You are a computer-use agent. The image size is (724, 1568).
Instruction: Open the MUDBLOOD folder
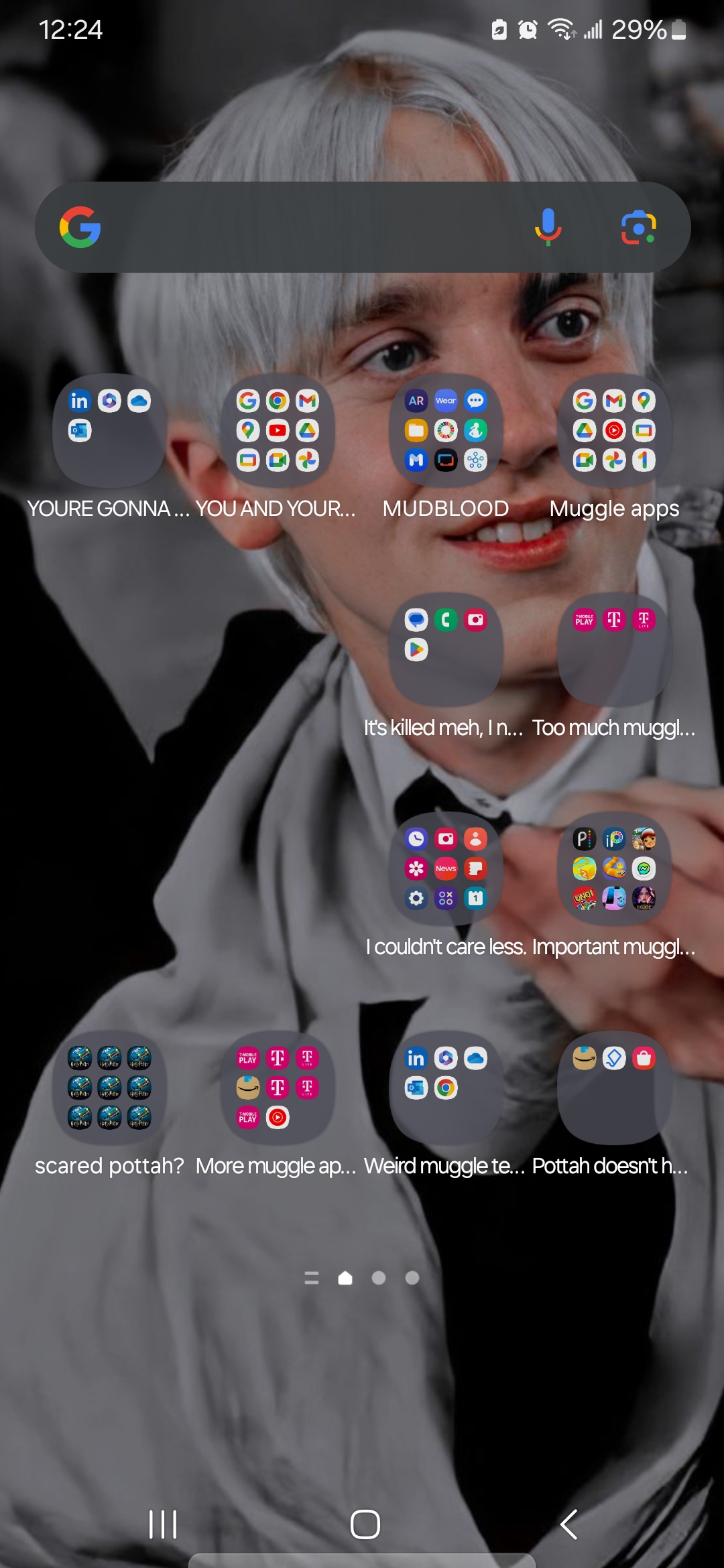coord(446,431)
